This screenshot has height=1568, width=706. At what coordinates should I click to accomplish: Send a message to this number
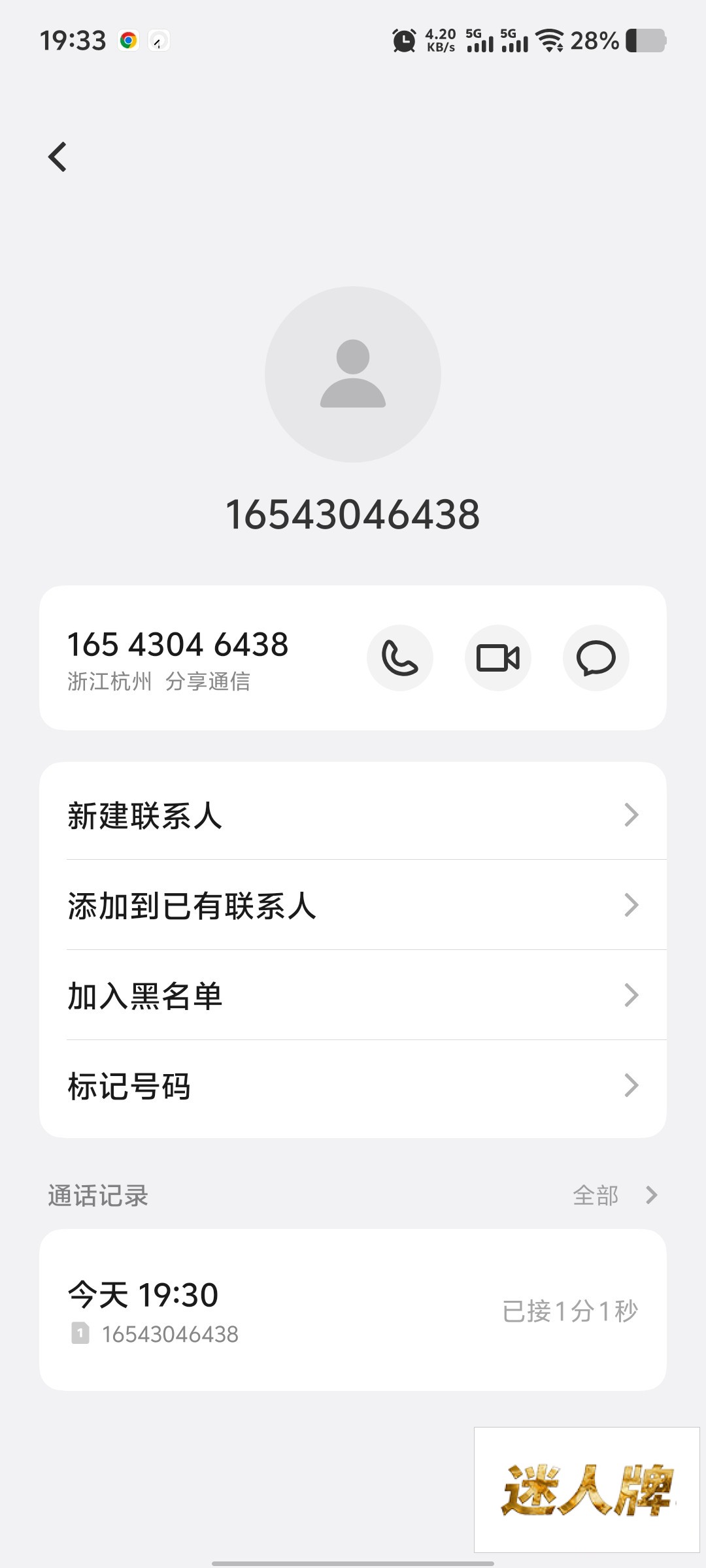[x=596, y=658]
